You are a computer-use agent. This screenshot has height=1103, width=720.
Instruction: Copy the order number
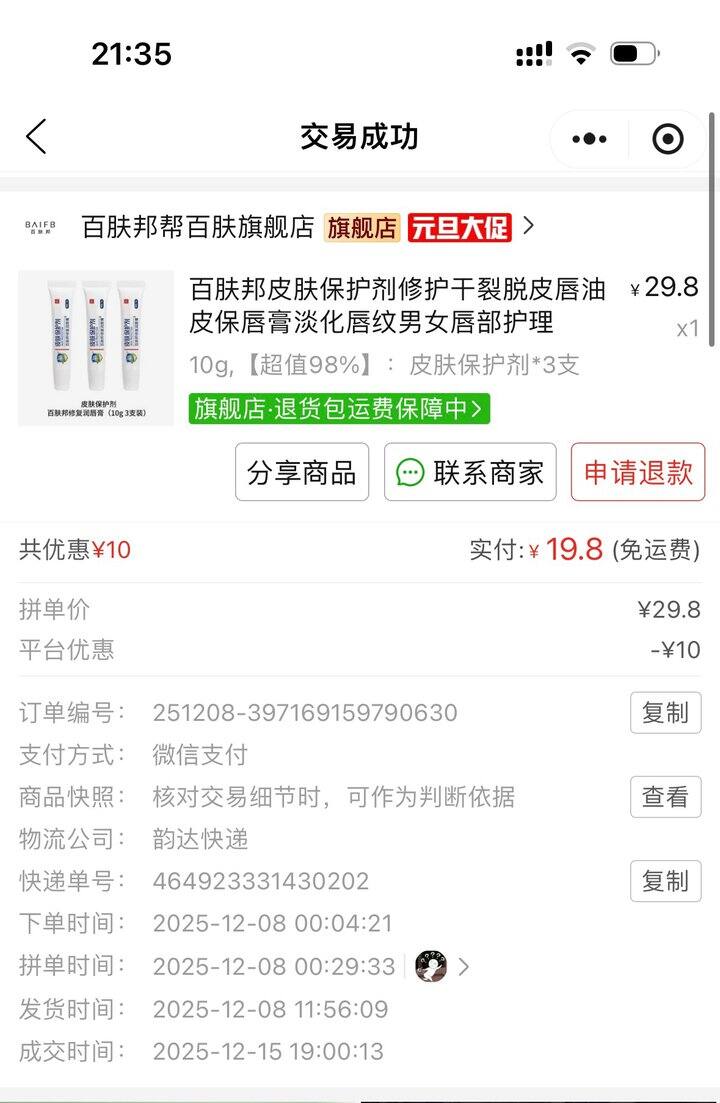[665, 713]
